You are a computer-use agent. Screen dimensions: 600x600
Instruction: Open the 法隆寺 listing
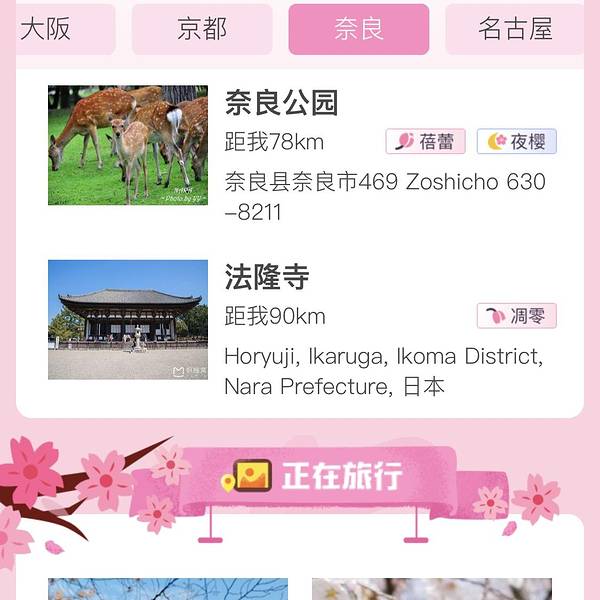[267, 277]
